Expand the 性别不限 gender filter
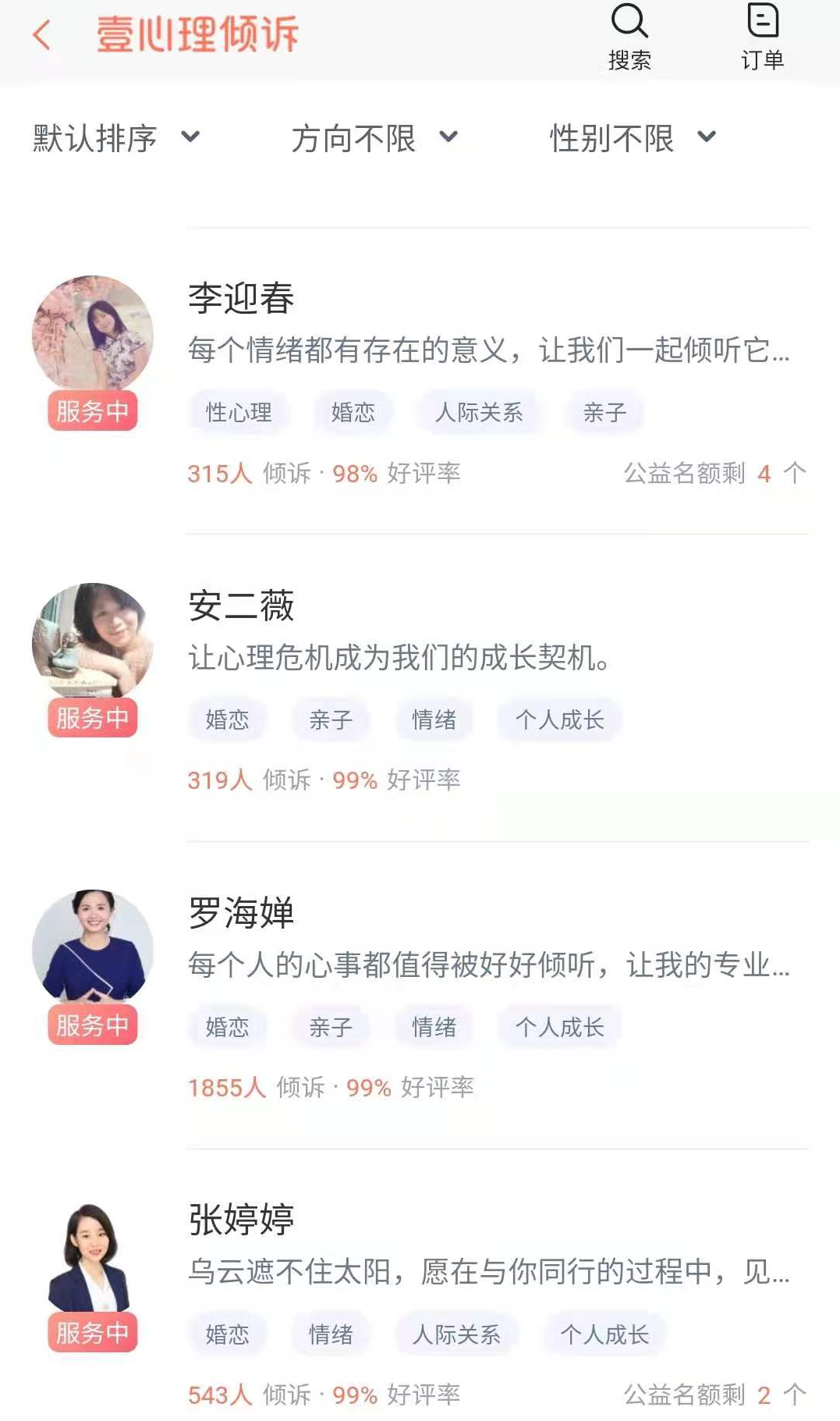This screenshot has width=840, height=1421. (x=632, y=138)
